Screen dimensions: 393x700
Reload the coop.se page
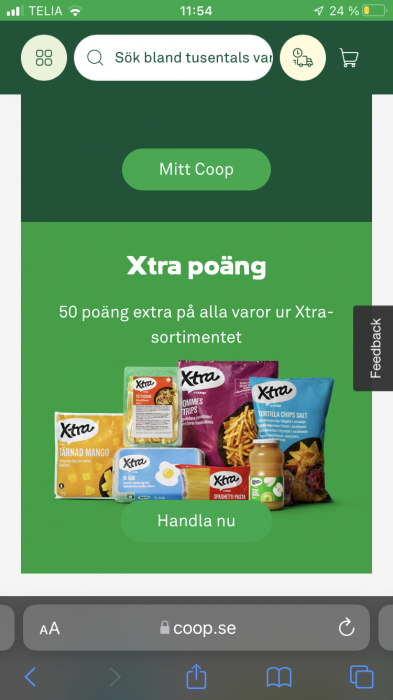coord(346,628)
